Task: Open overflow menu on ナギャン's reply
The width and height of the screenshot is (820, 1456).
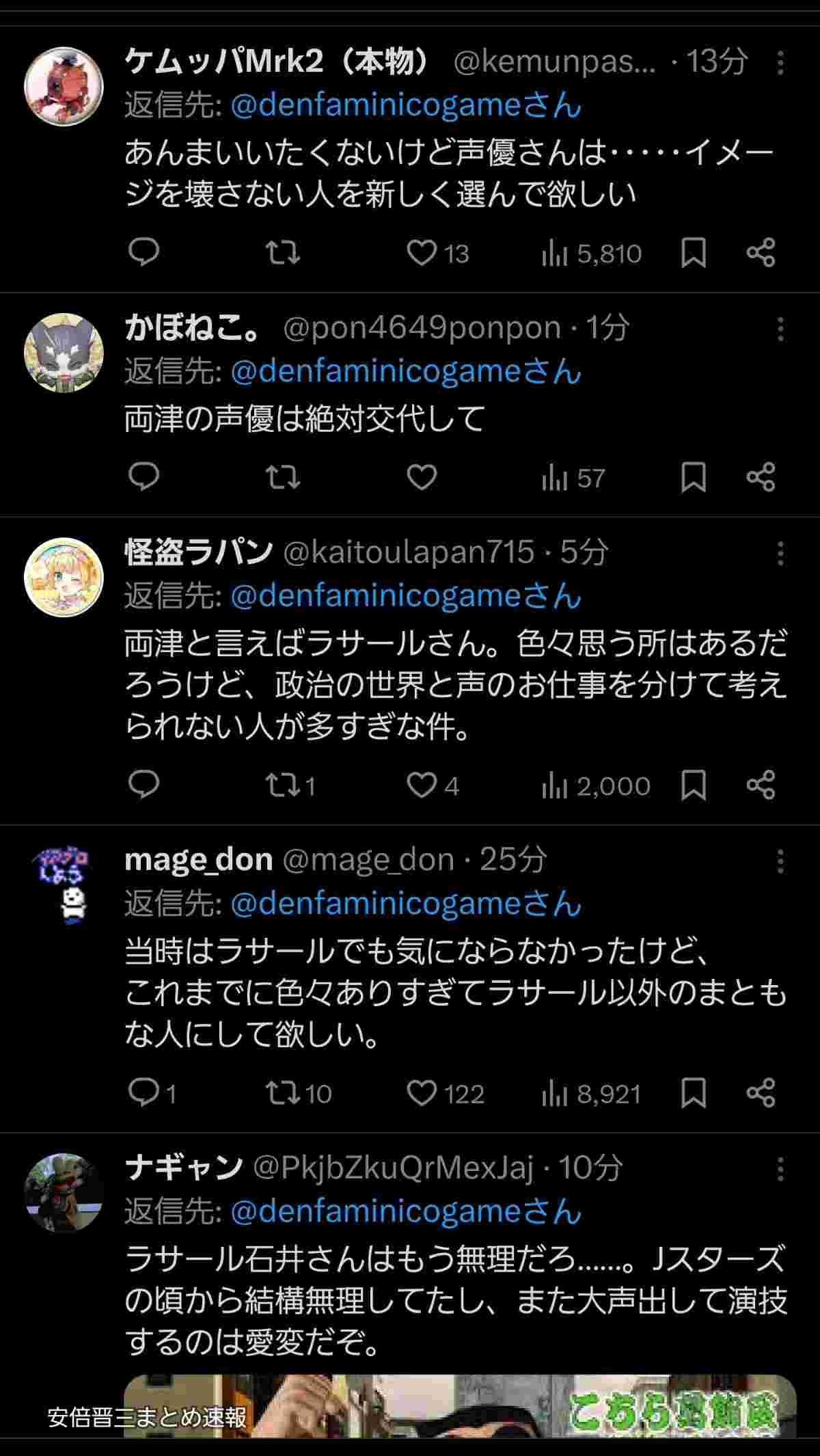Action: 780,1169
